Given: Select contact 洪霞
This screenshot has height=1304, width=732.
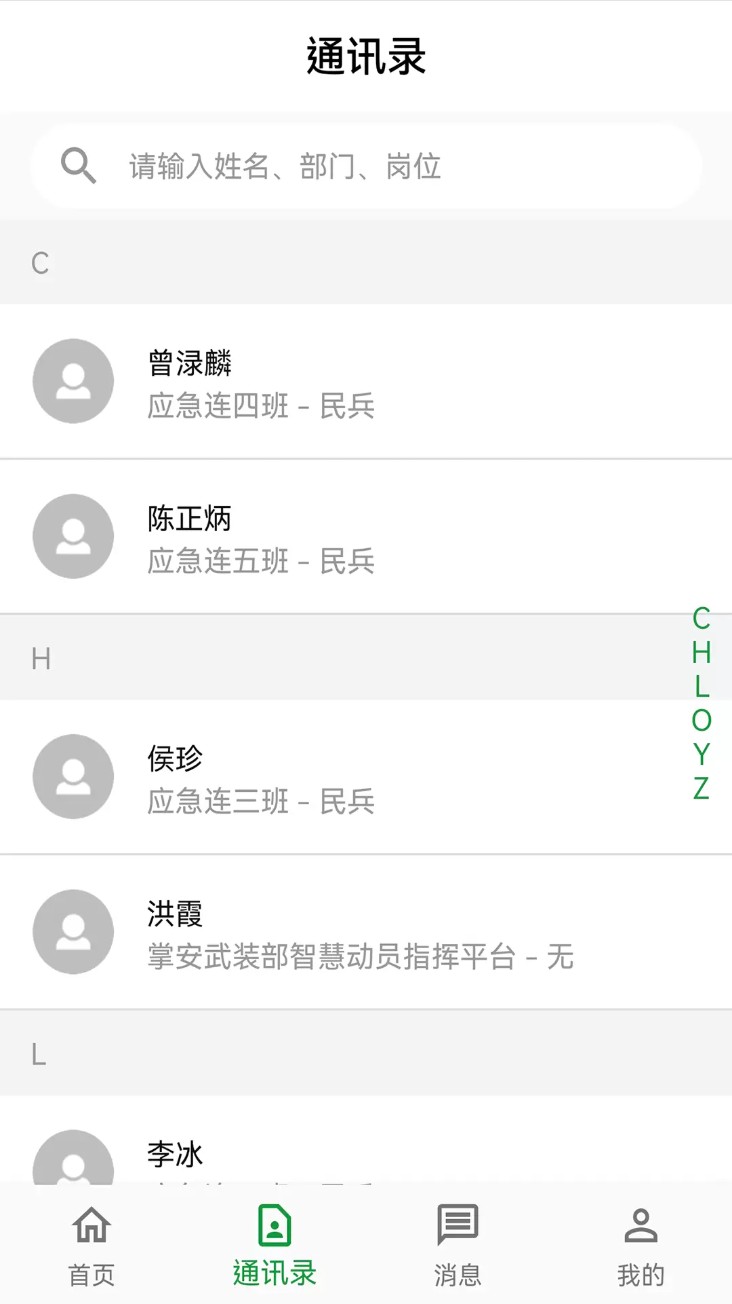Looking at the screenshot, I should (x=366, y=932).
